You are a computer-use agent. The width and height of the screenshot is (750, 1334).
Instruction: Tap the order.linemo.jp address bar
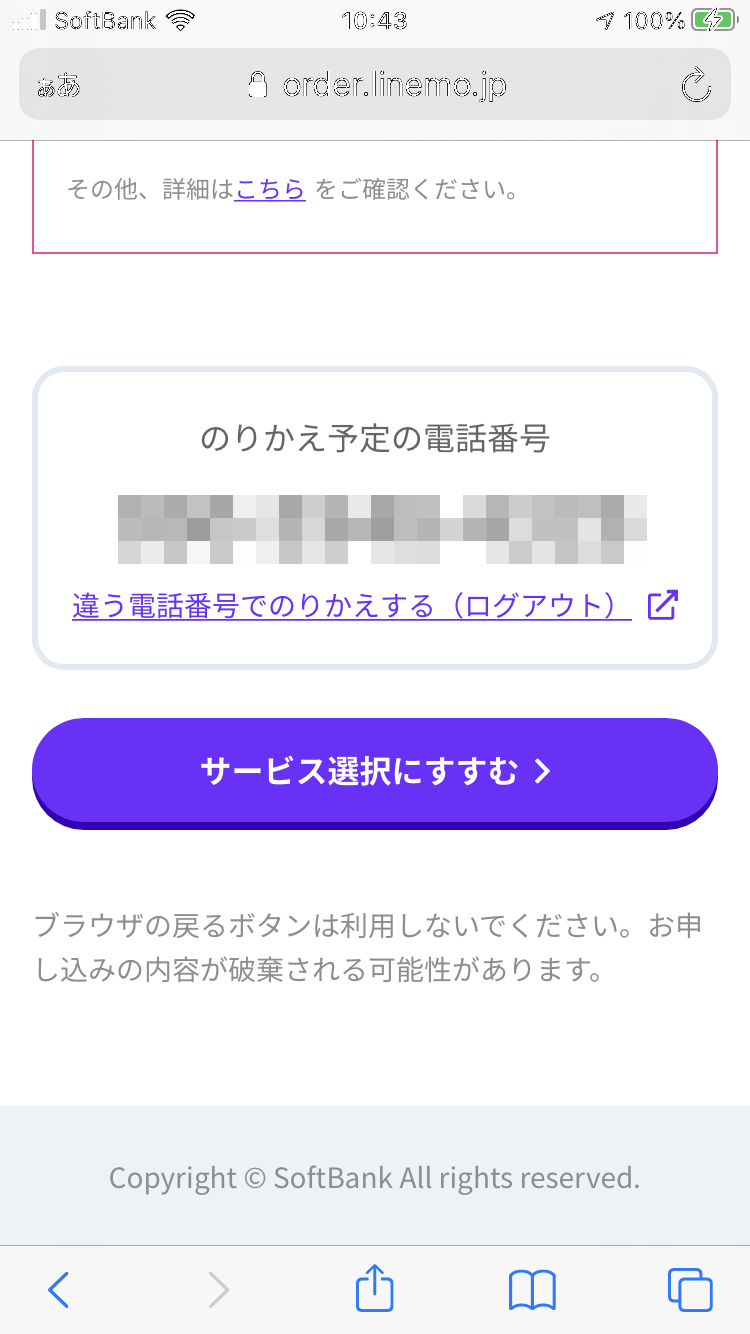[380, 86]
